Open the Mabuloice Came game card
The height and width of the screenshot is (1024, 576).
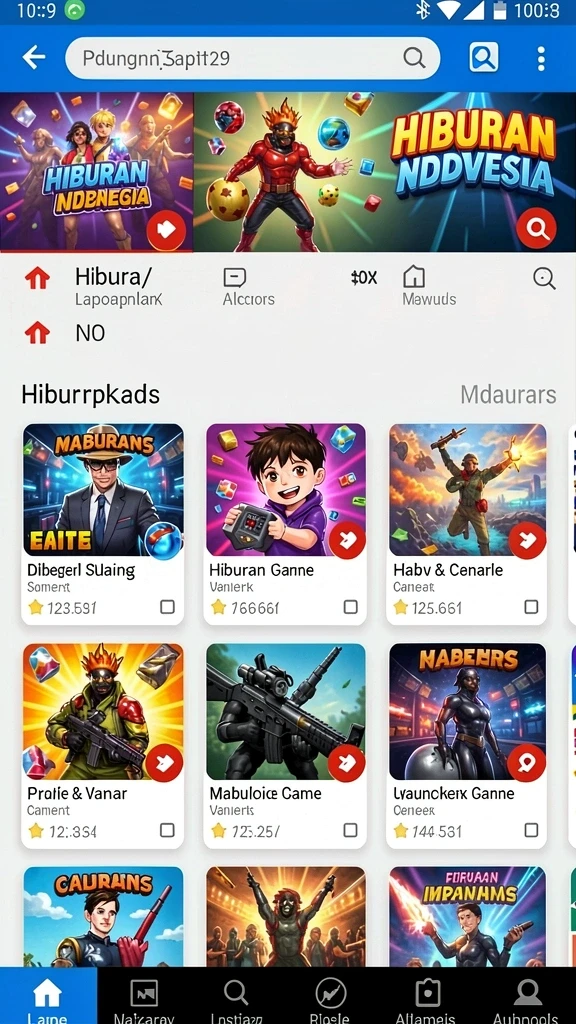click(285, 746)
